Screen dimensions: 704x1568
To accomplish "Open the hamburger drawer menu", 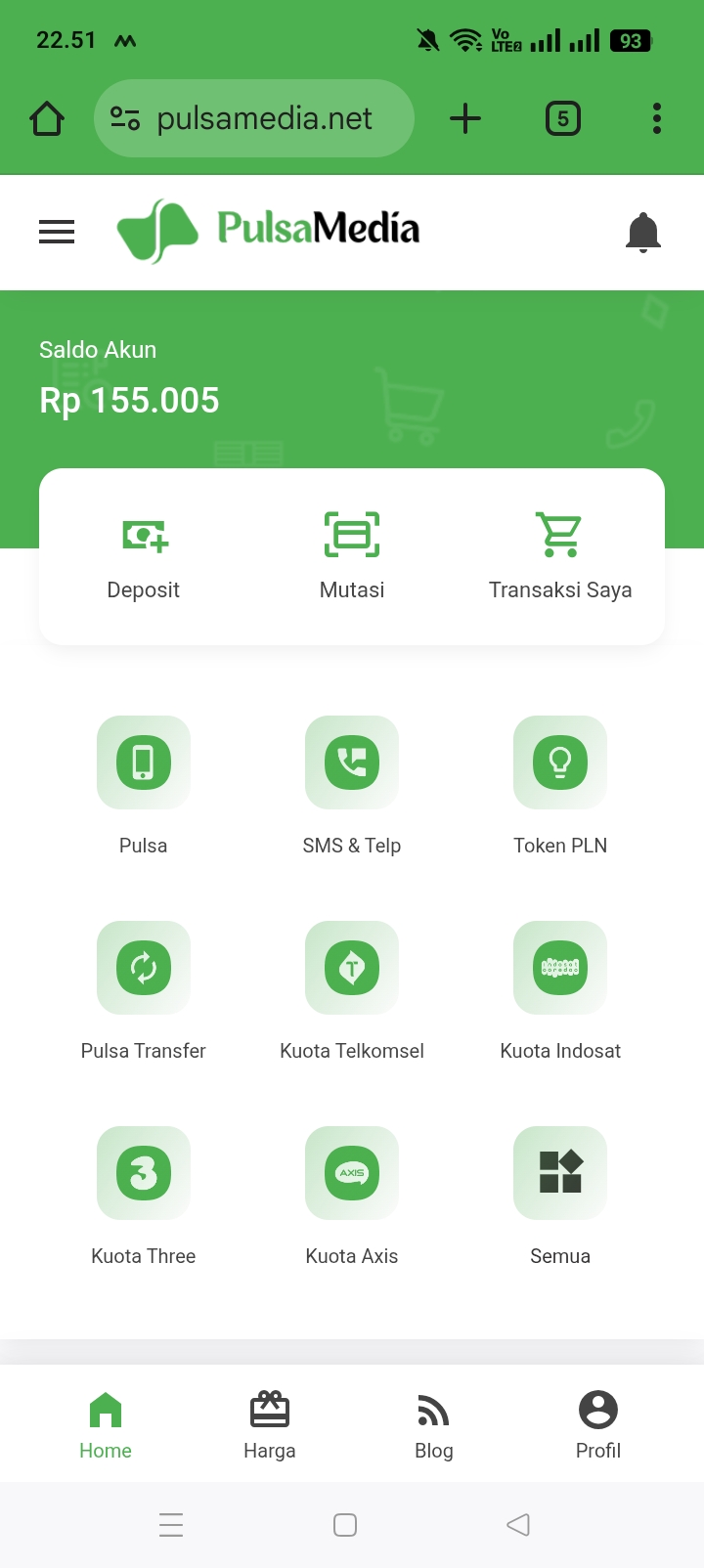I will point(57,232).
